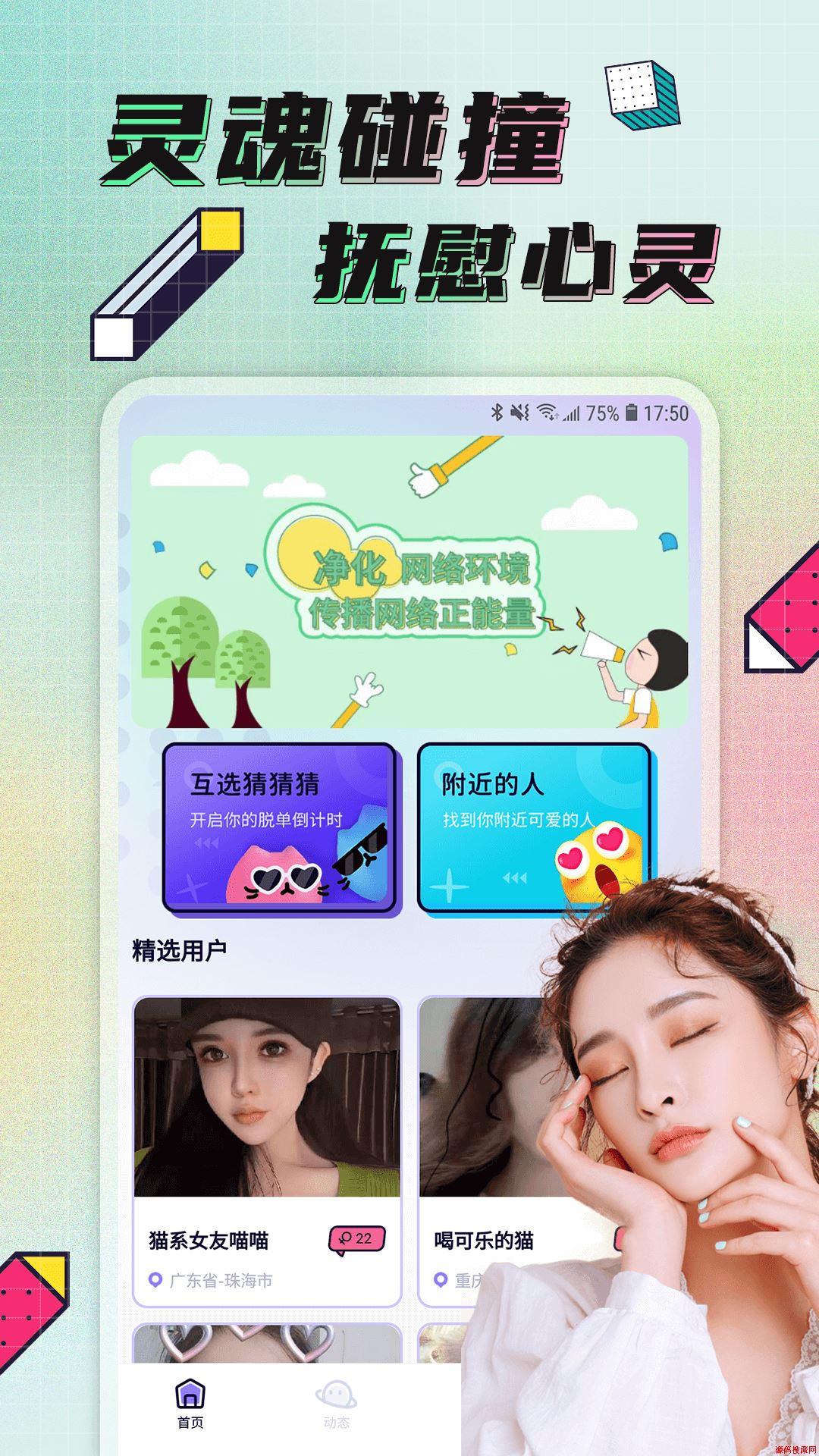Tap the Bluetooth icon in the status bar
The width and height of the screenshot is (819, 1456).
[497, 413]
